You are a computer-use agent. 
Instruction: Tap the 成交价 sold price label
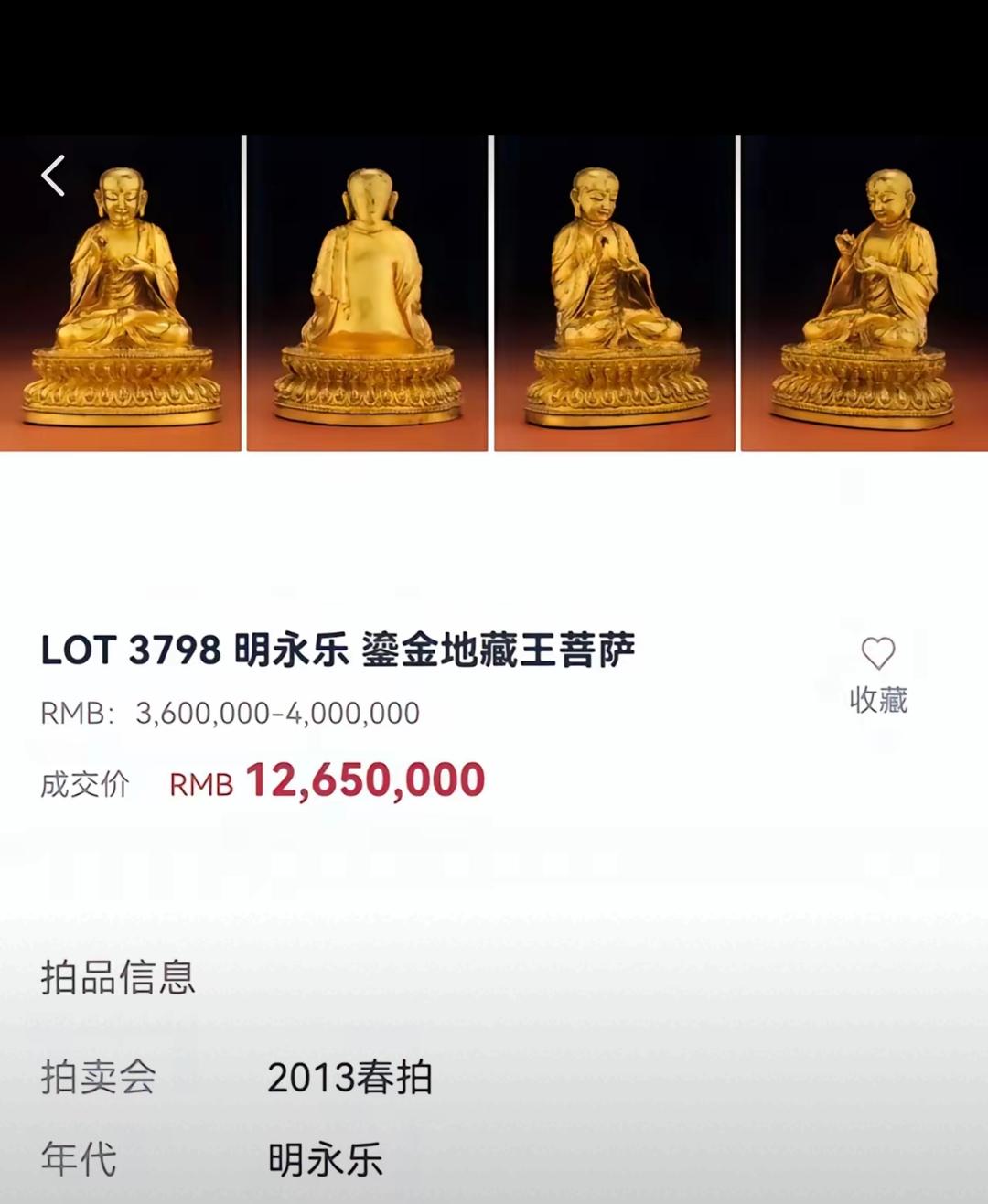coord(86,782)
